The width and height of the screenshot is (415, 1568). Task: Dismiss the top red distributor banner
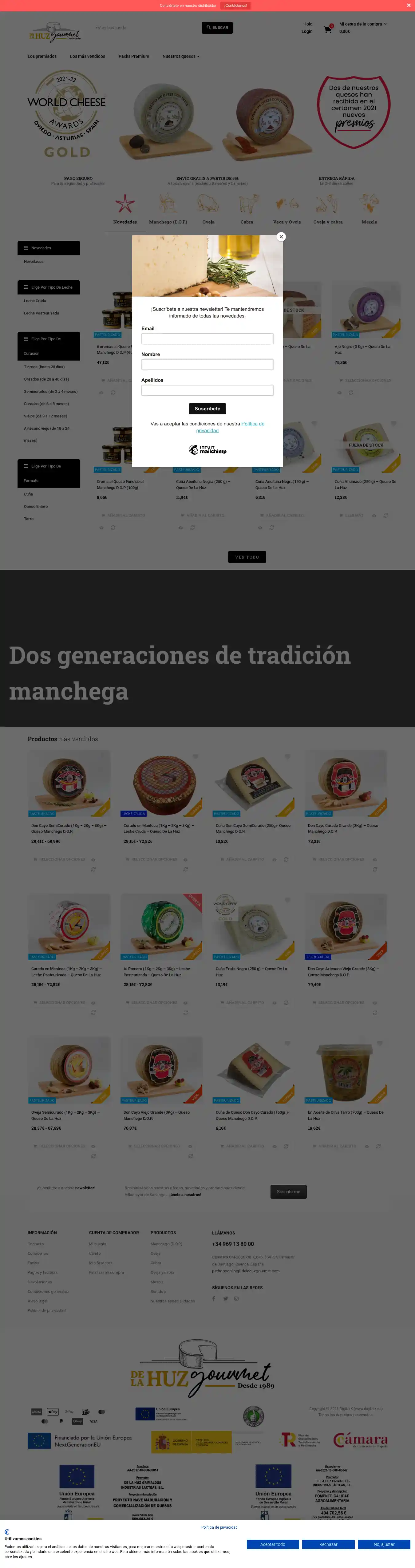[x=408, y=5]
